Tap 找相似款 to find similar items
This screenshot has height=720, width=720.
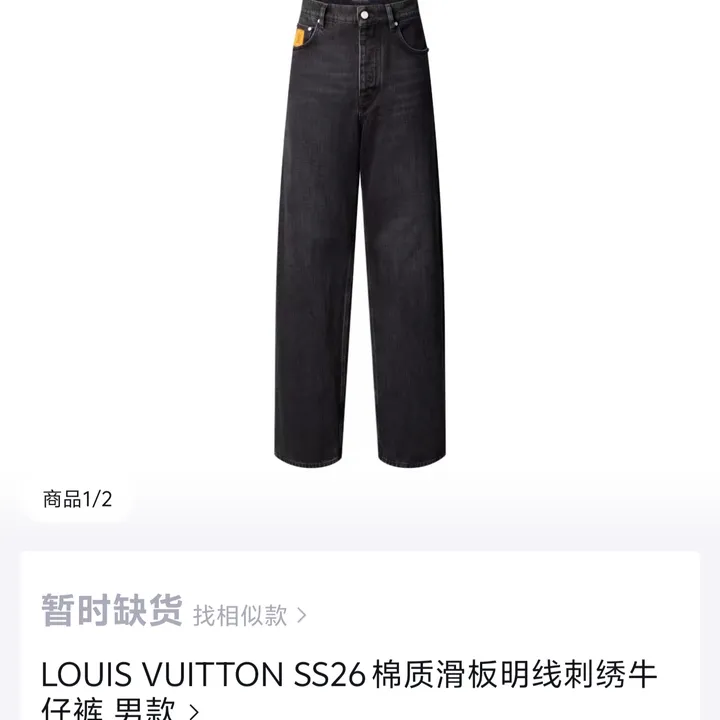249,614
